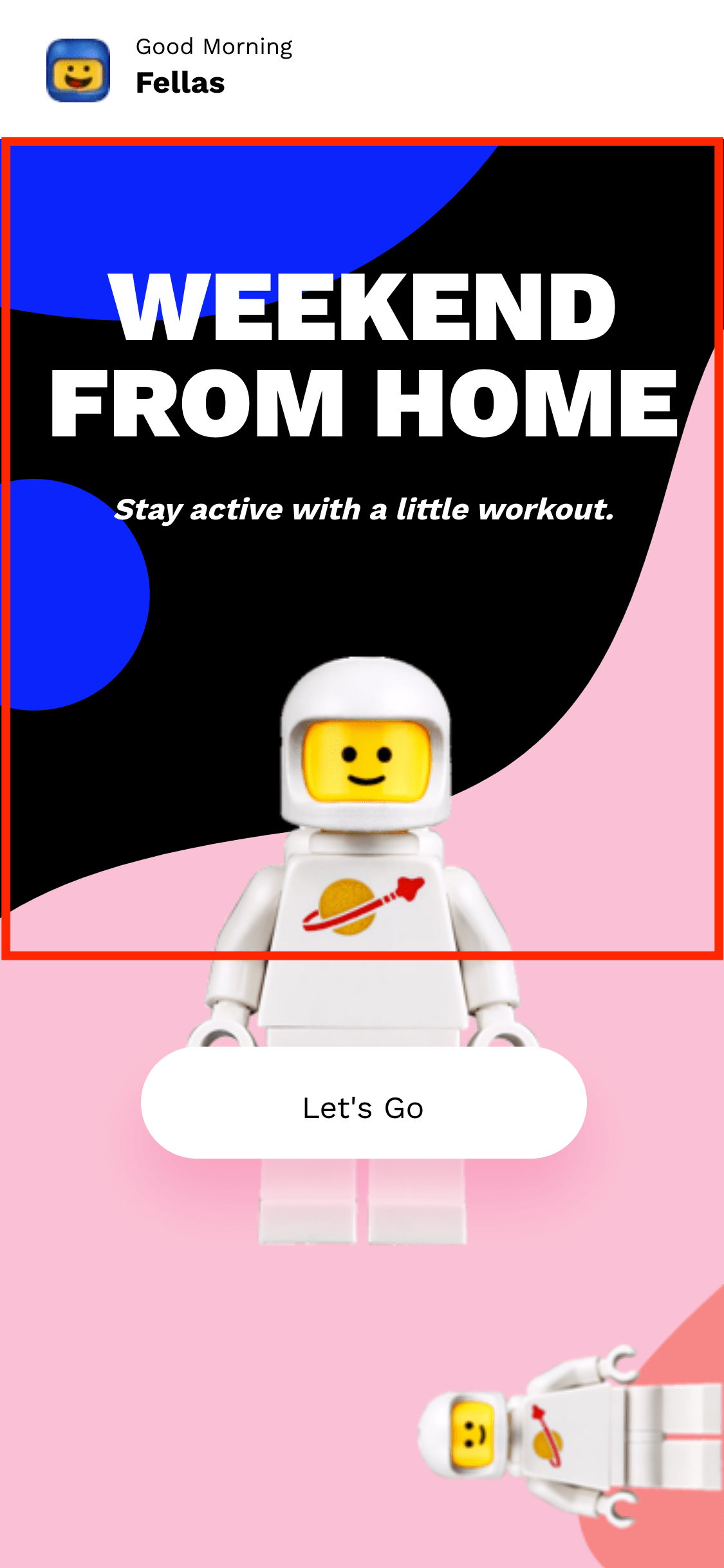Open the profile avatar next to Fellas
The width and height of the screenshot is (724, 1568).
pos(78,70)
